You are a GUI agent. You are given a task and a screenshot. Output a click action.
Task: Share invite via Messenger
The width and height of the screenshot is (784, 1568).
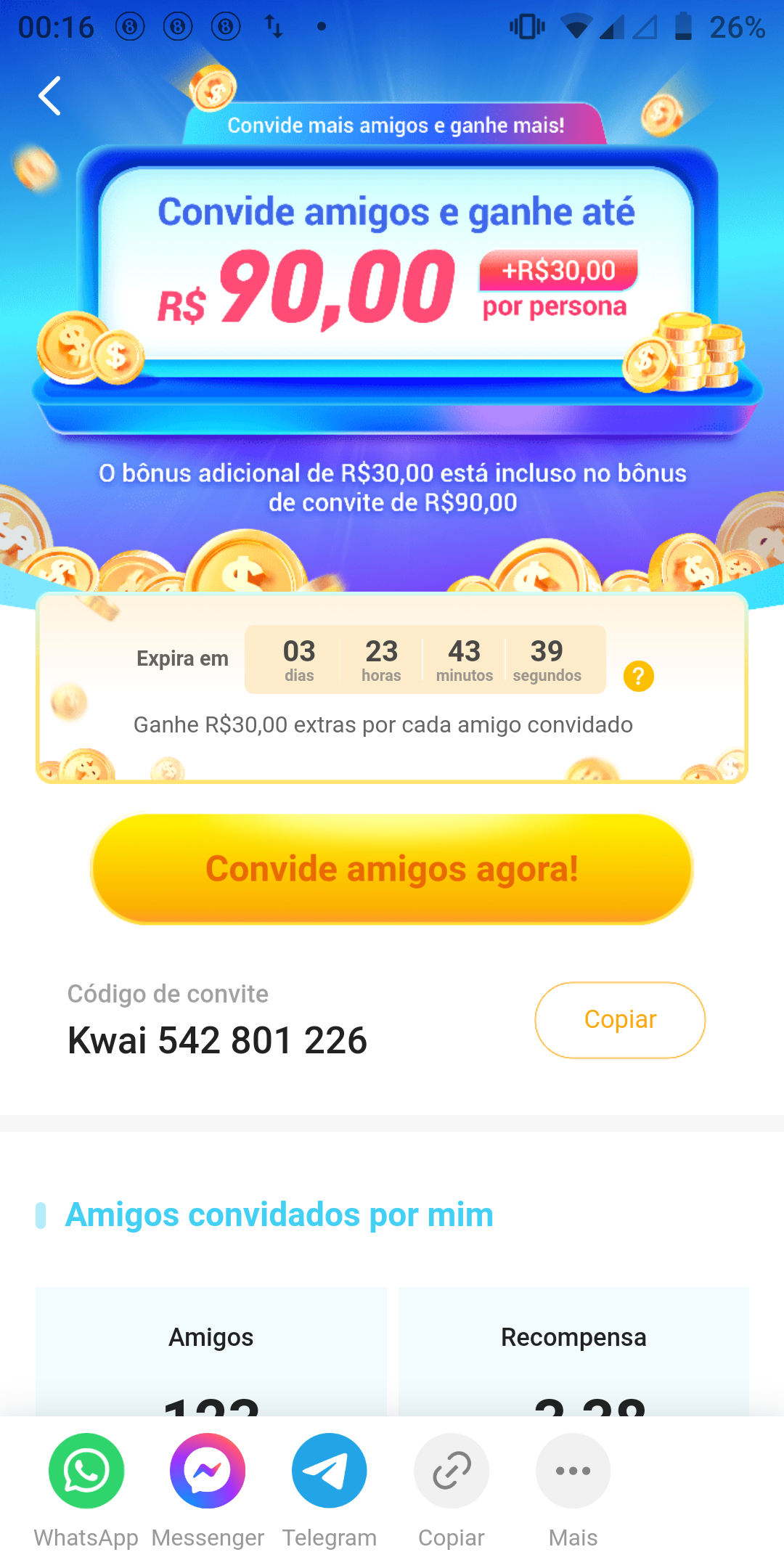208,1471
